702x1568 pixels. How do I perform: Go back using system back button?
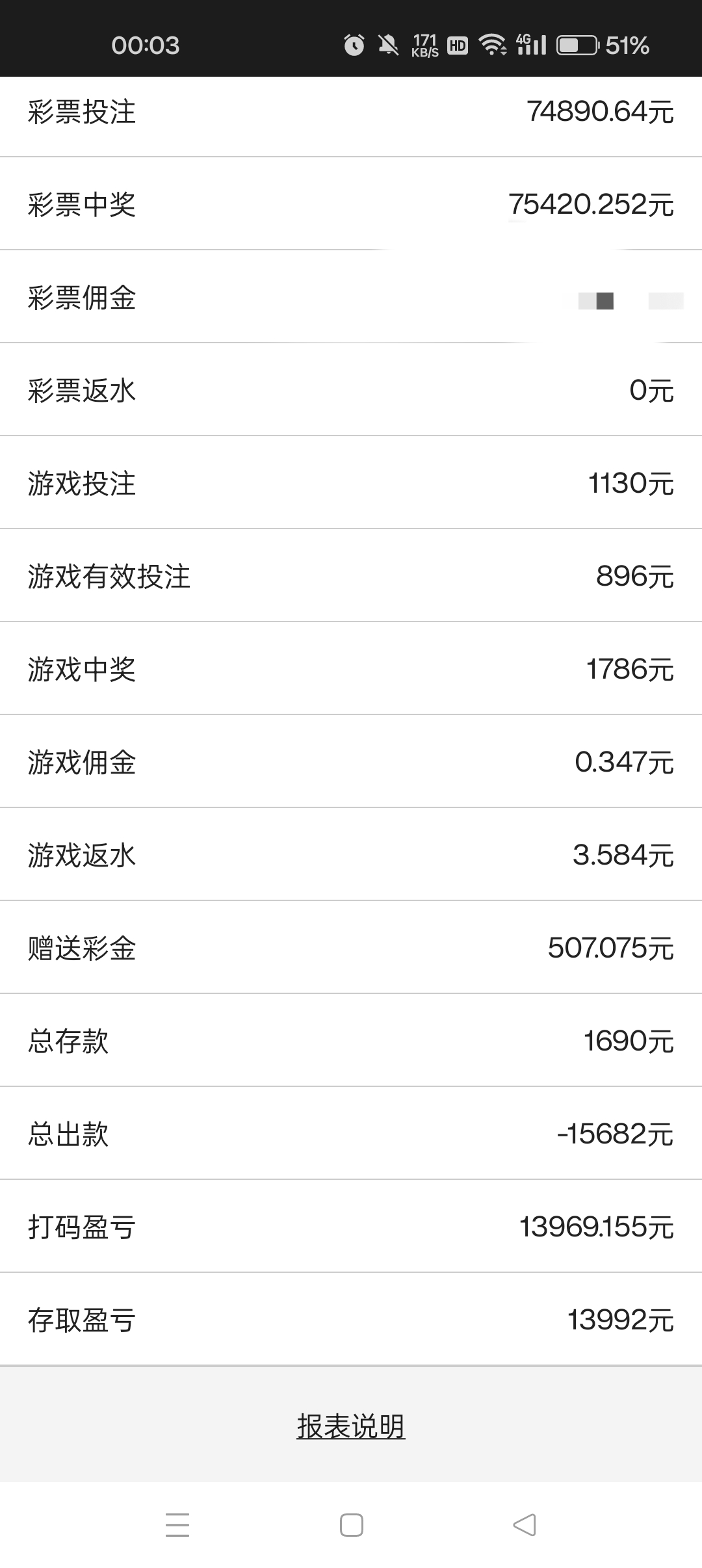(x=524, y=1524)
